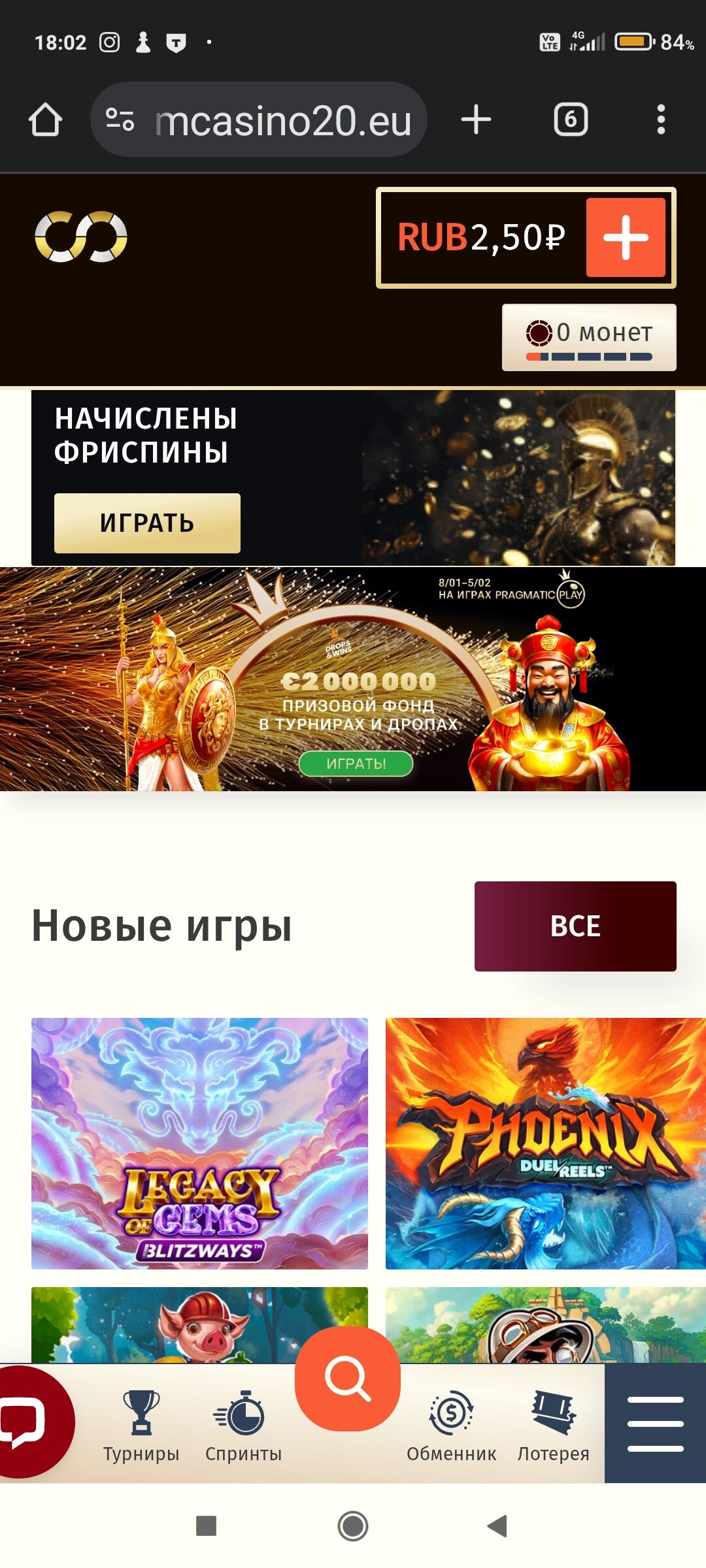Open a new browser tab
Image resolution: width=706 pixels, height=1568 pixels.
tap(476, 120)
